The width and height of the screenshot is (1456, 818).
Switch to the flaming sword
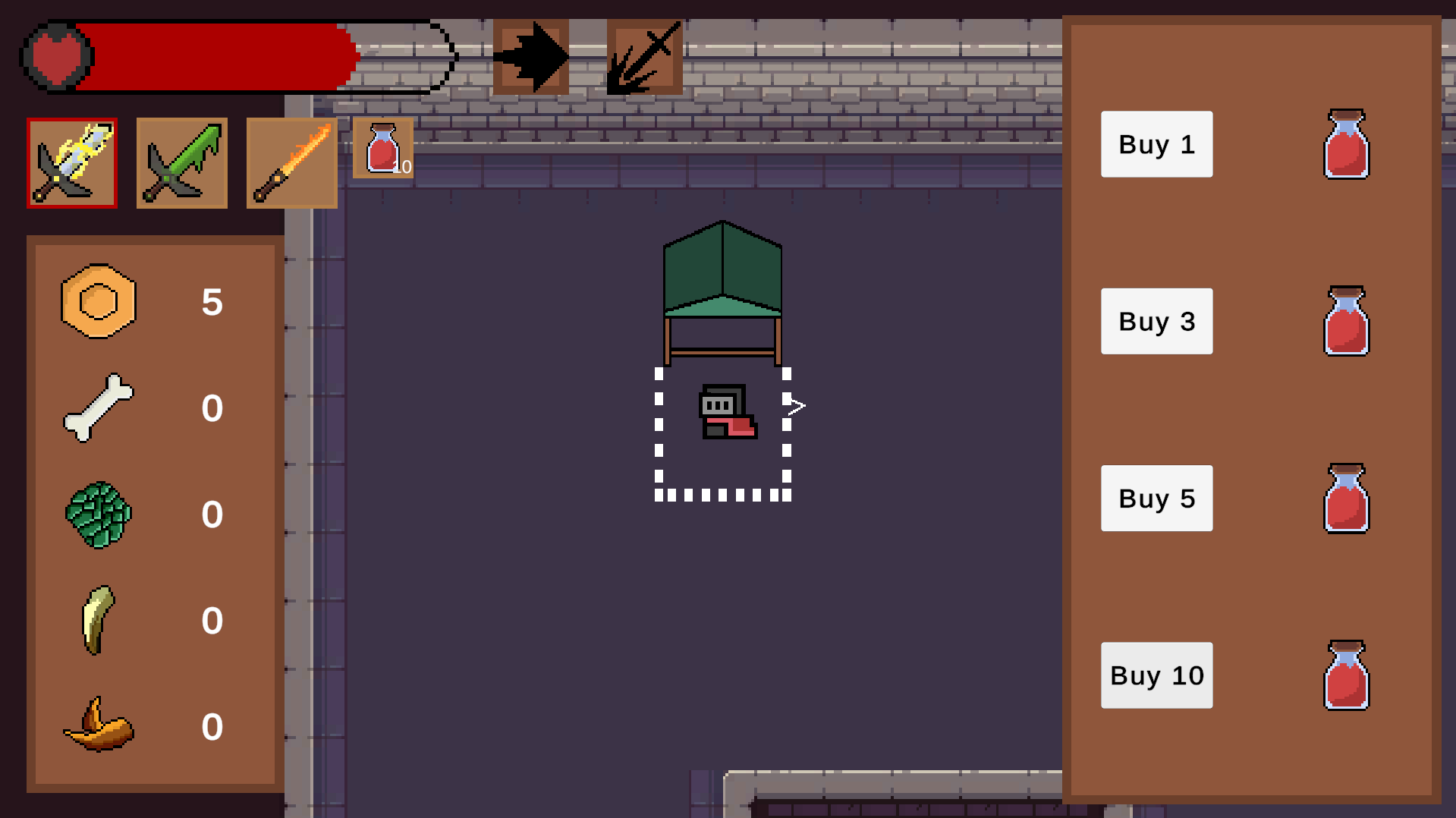pyautogui.click(x=292, y=163)
